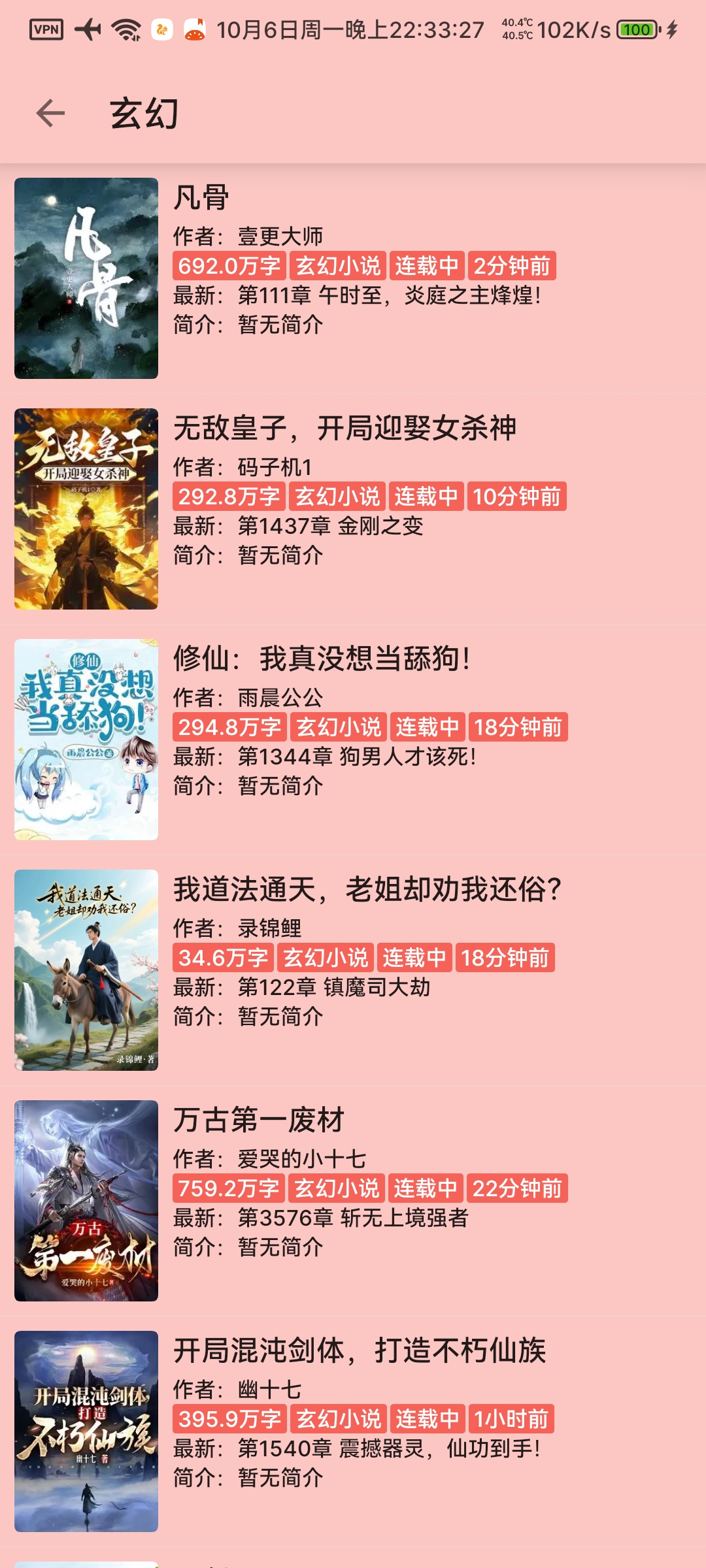Open 我道法通天，老姐却劝我还俗？

[367, 889]
